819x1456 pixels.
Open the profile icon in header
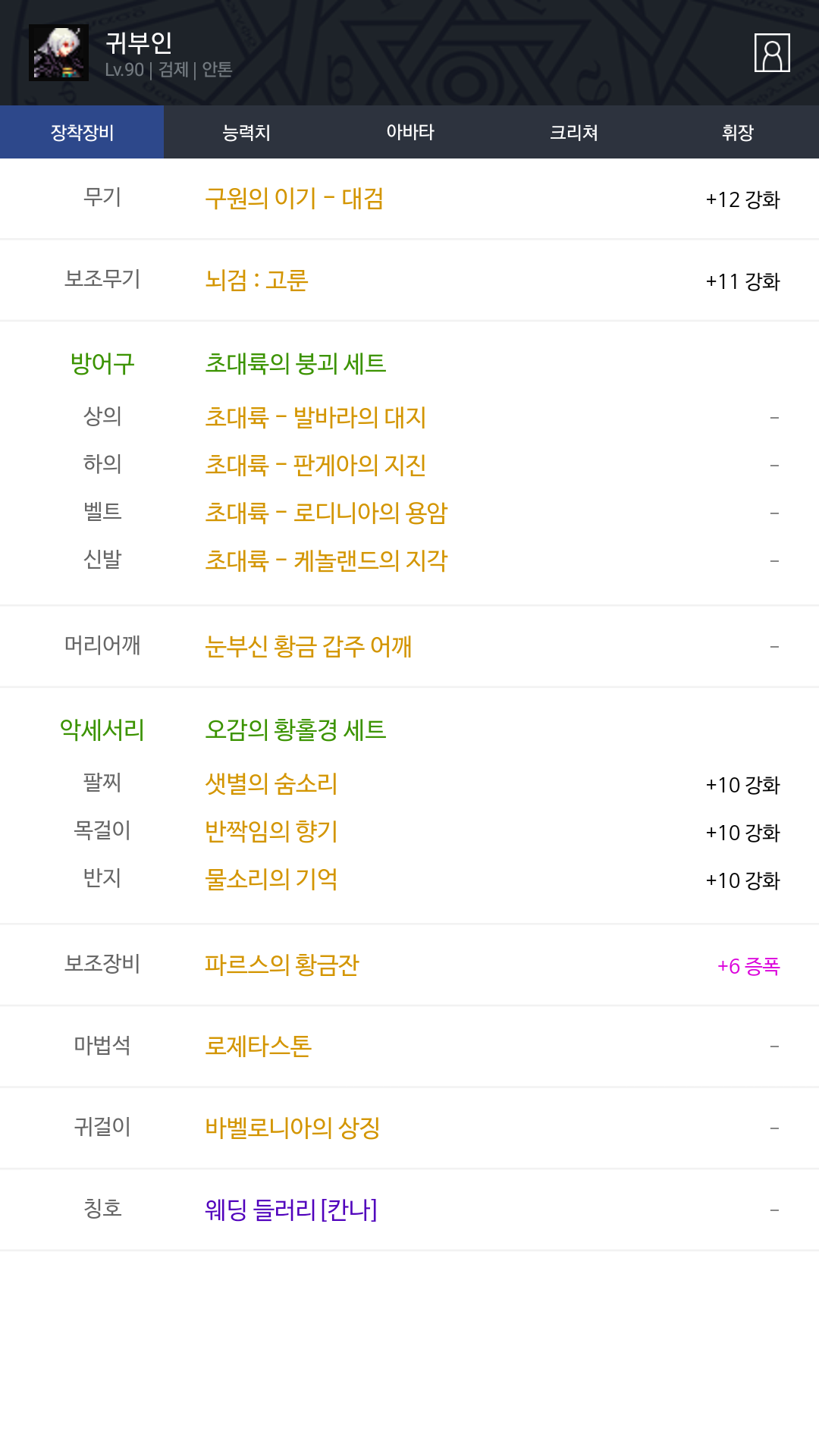(x=772, y=53)
